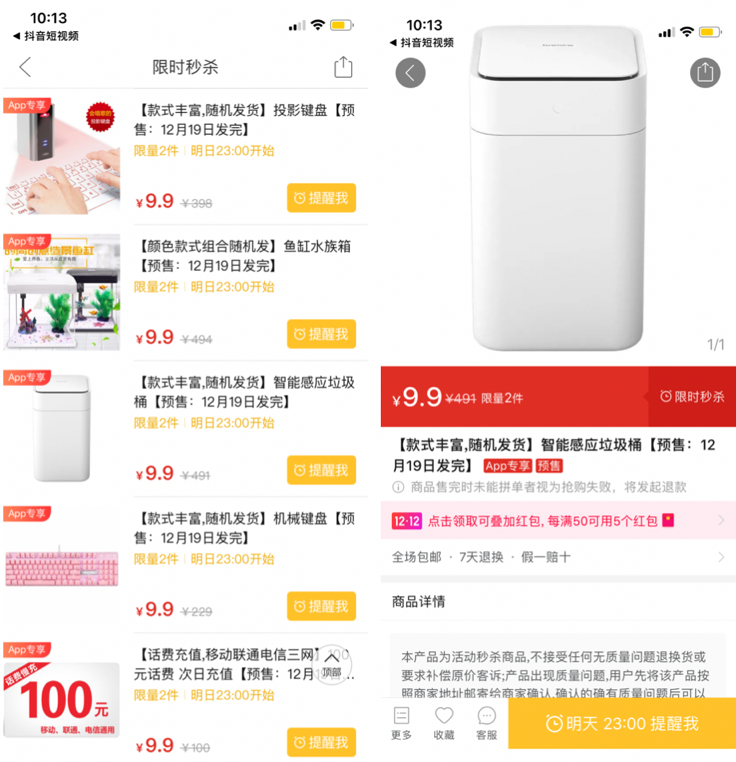The width and height of the screenshot is (736, 762).
Task: Contact 客服 customer service
Action: point(486,723)
